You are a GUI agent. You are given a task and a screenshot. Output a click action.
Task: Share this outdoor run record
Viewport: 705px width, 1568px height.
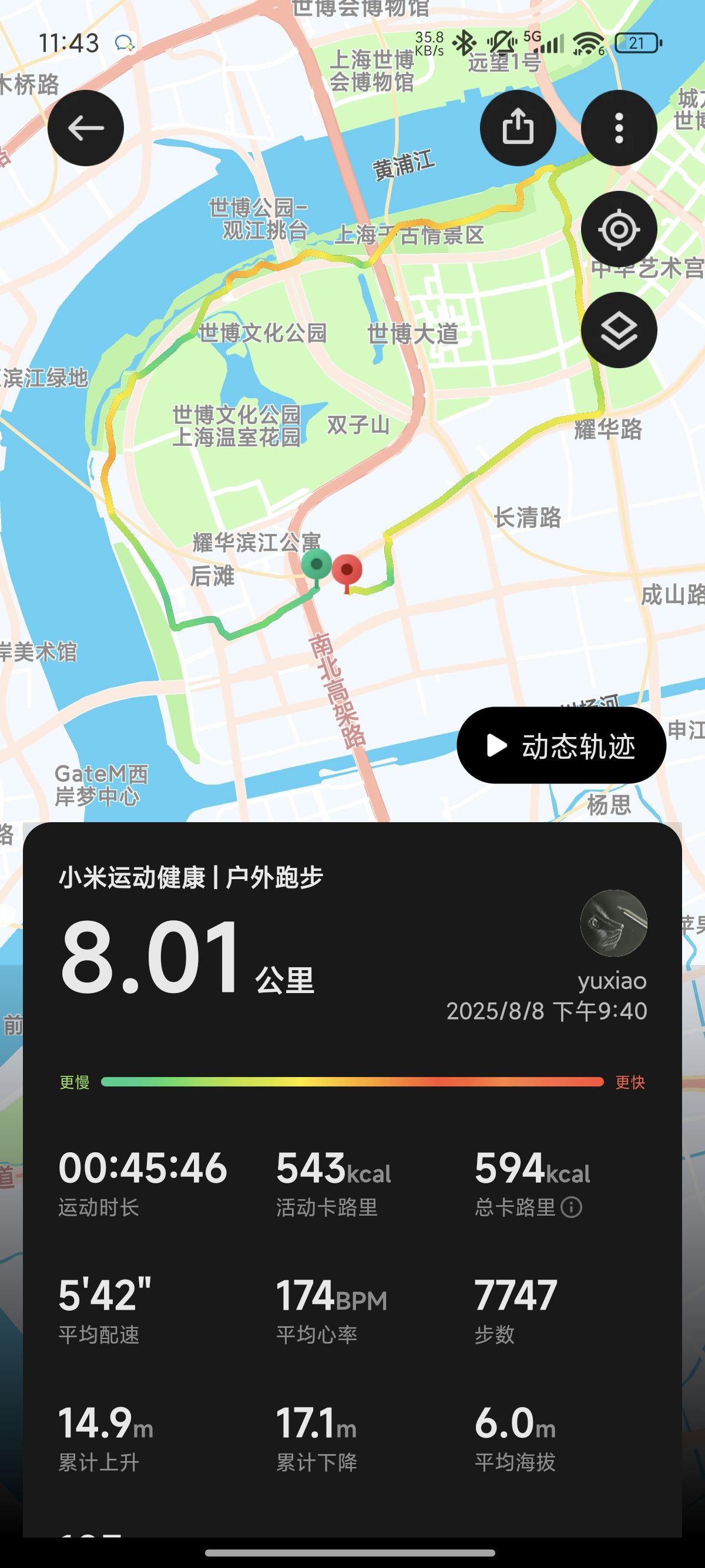(518, 128)
